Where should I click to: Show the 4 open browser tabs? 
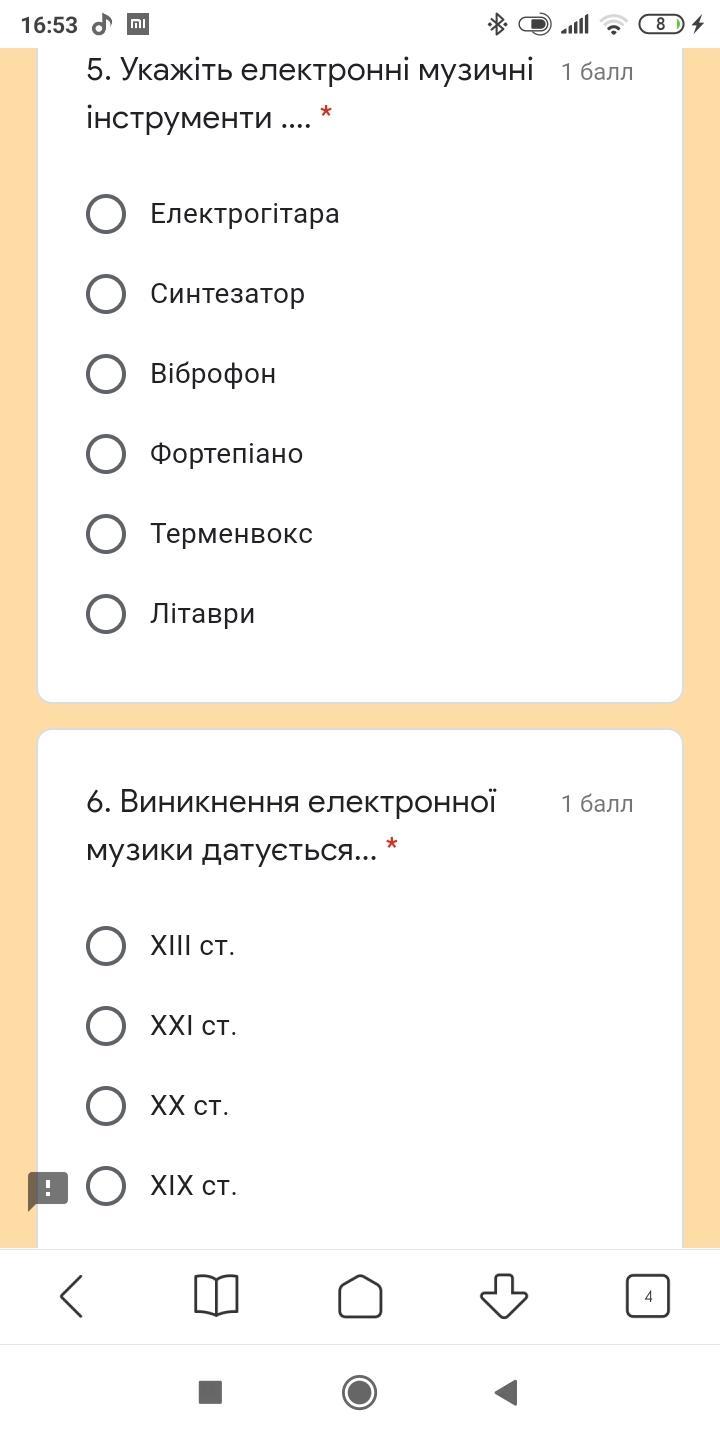pos(648,1296)
